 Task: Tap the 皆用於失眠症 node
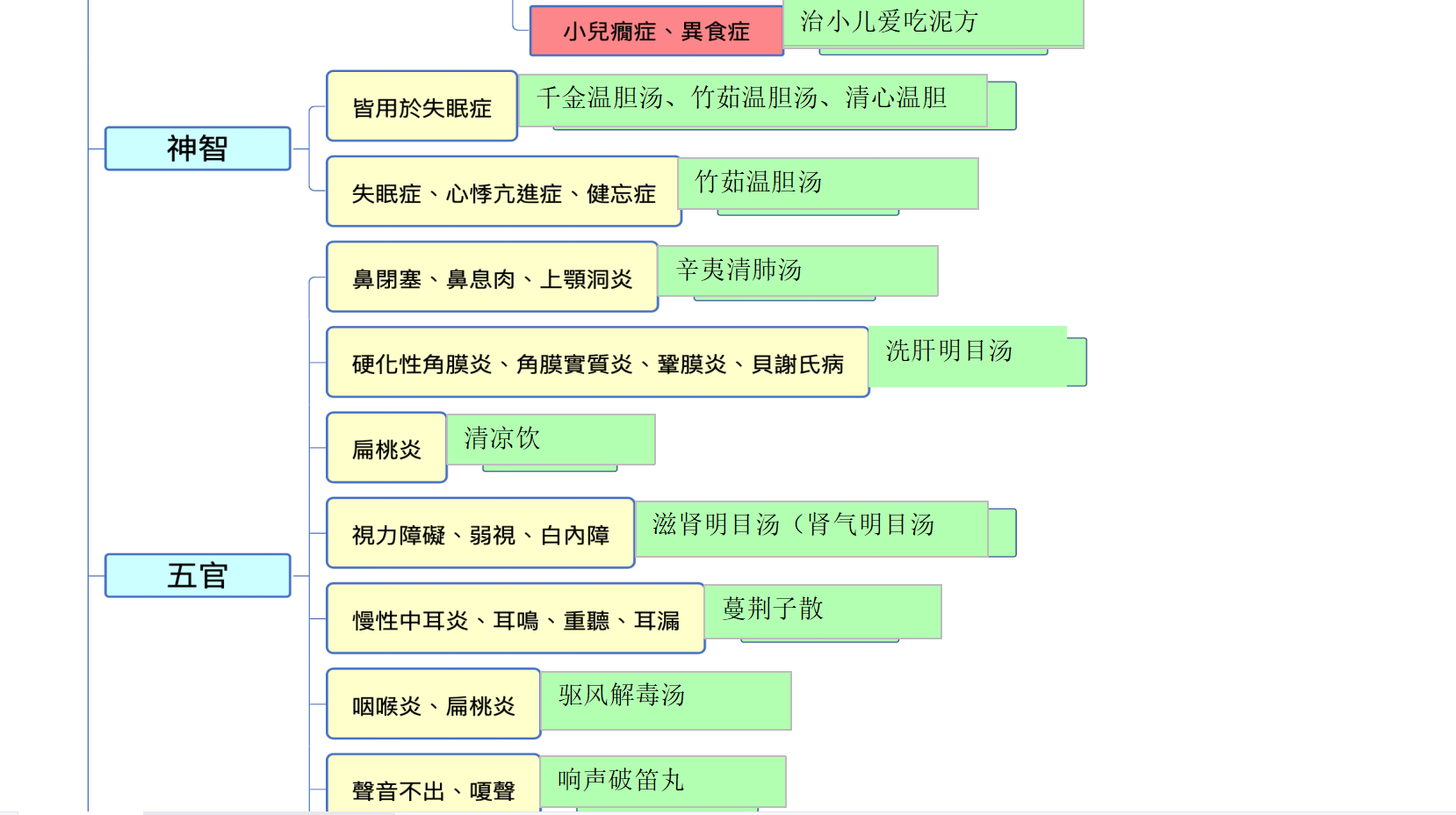[x=422, y=107]
